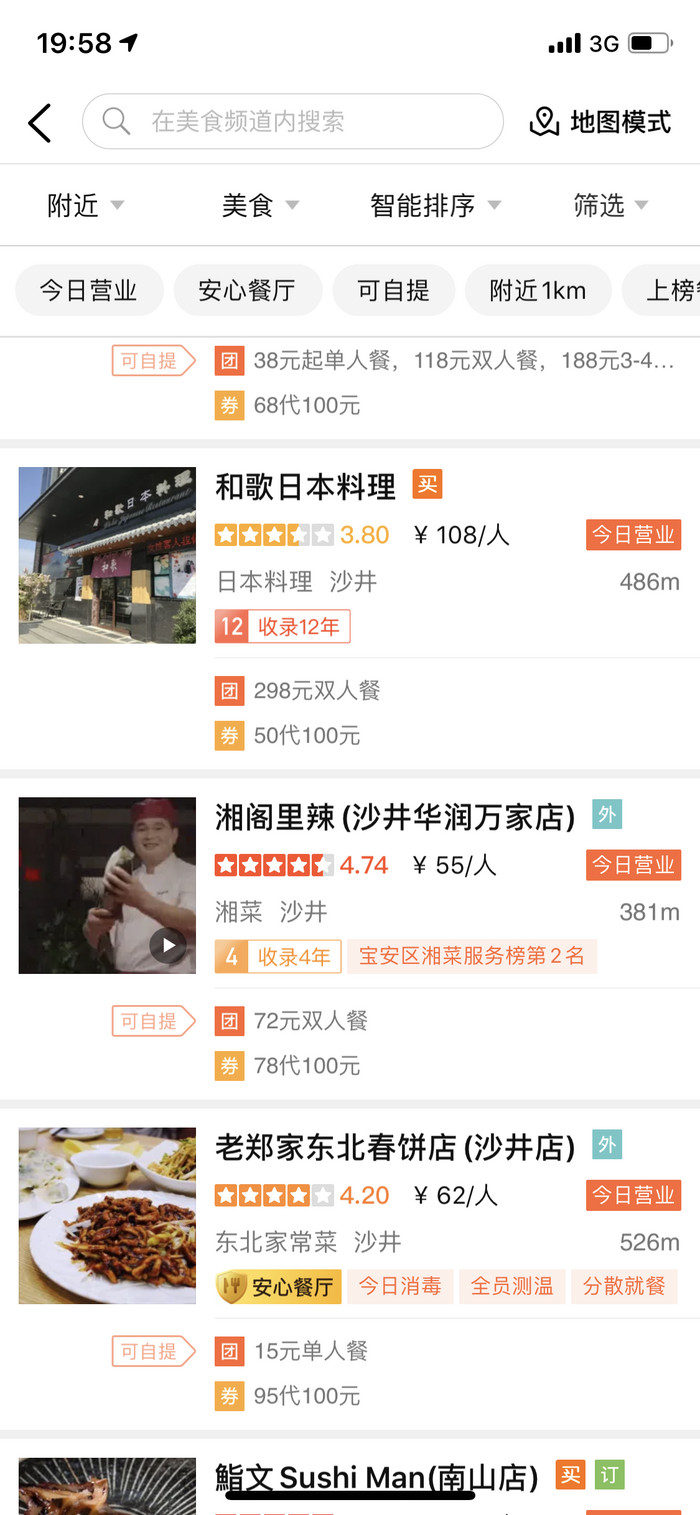Filter by 可自提 pickup chip
700x1515 pixels.
(x=393, y=291)
